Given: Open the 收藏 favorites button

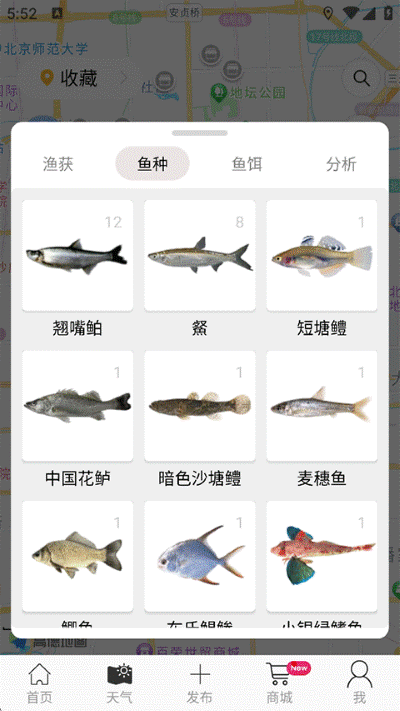Looking at the screenshot, I should (81, 78).
